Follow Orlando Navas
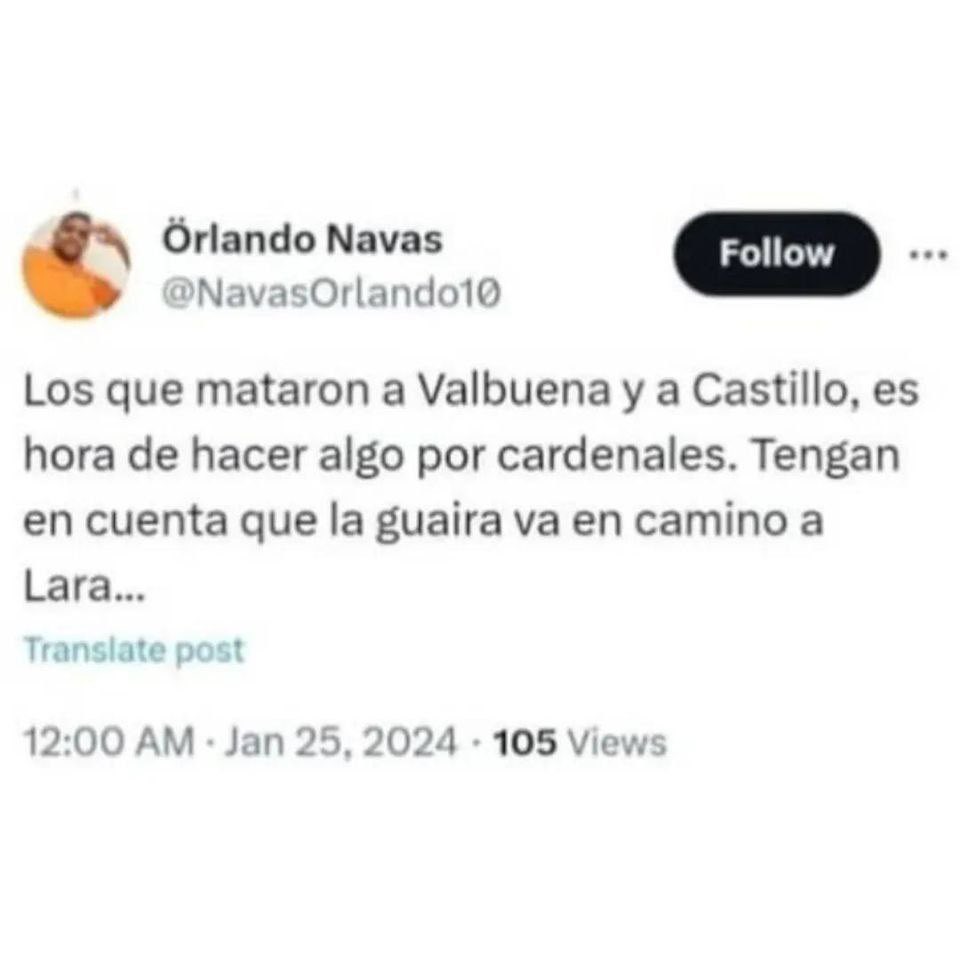 (776, 254)
